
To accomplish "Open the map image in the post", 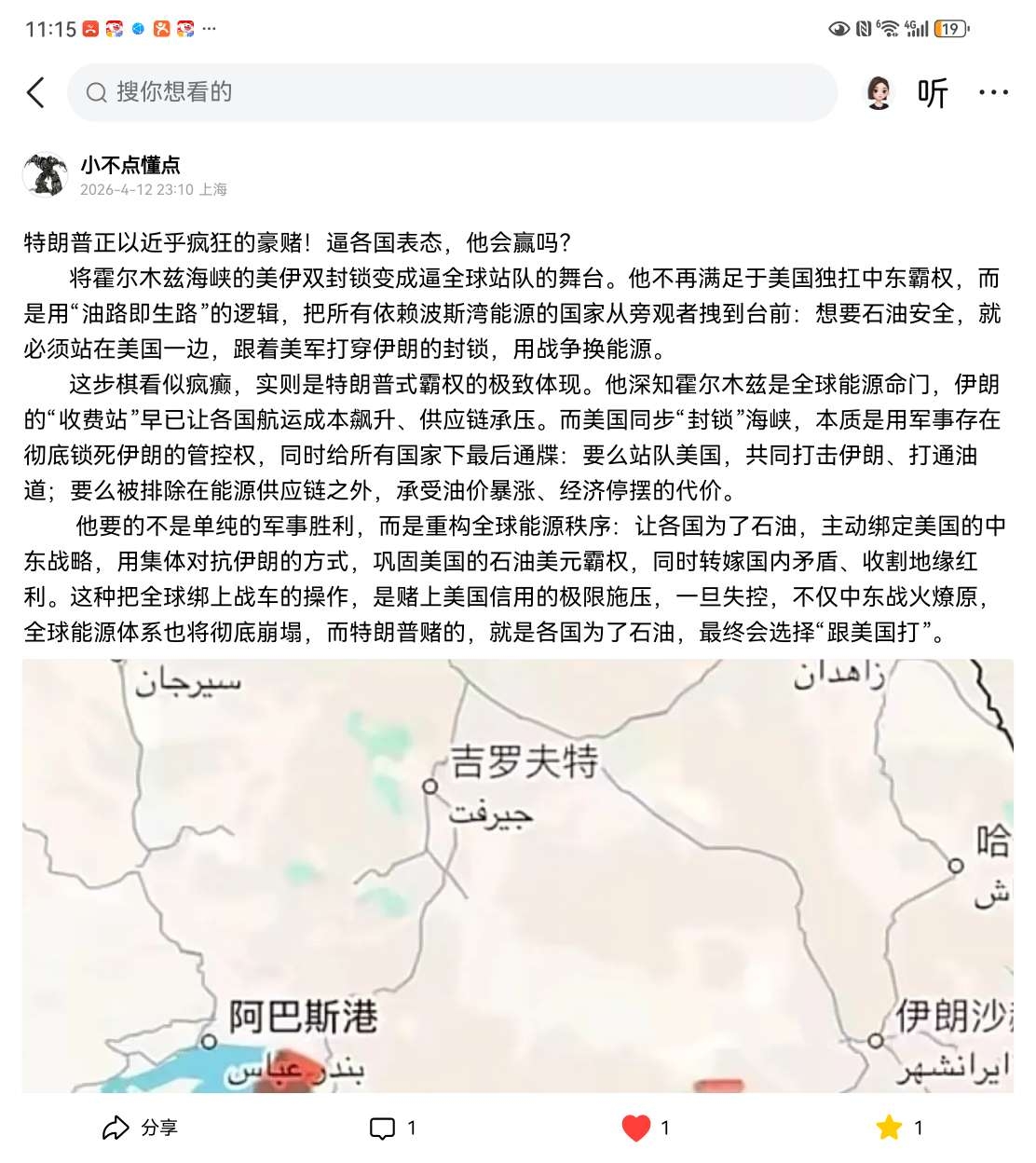I will [x=518, y=874].
